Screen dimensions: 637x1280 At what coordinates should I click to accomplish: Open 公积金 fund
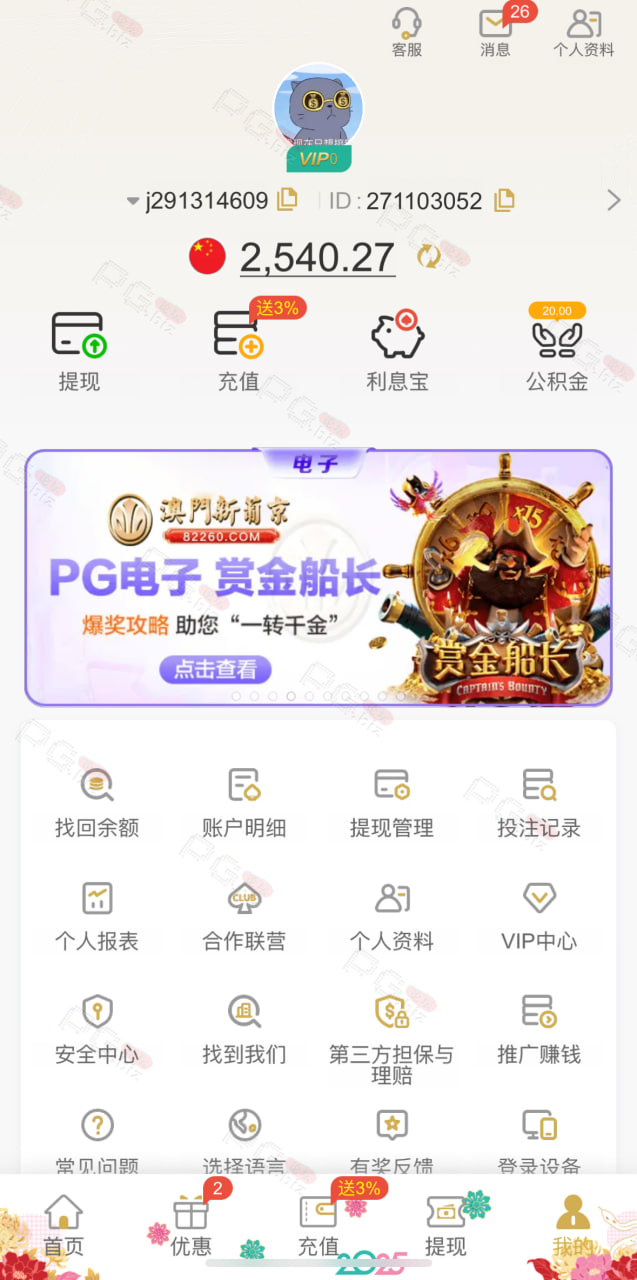click(557, 350)
